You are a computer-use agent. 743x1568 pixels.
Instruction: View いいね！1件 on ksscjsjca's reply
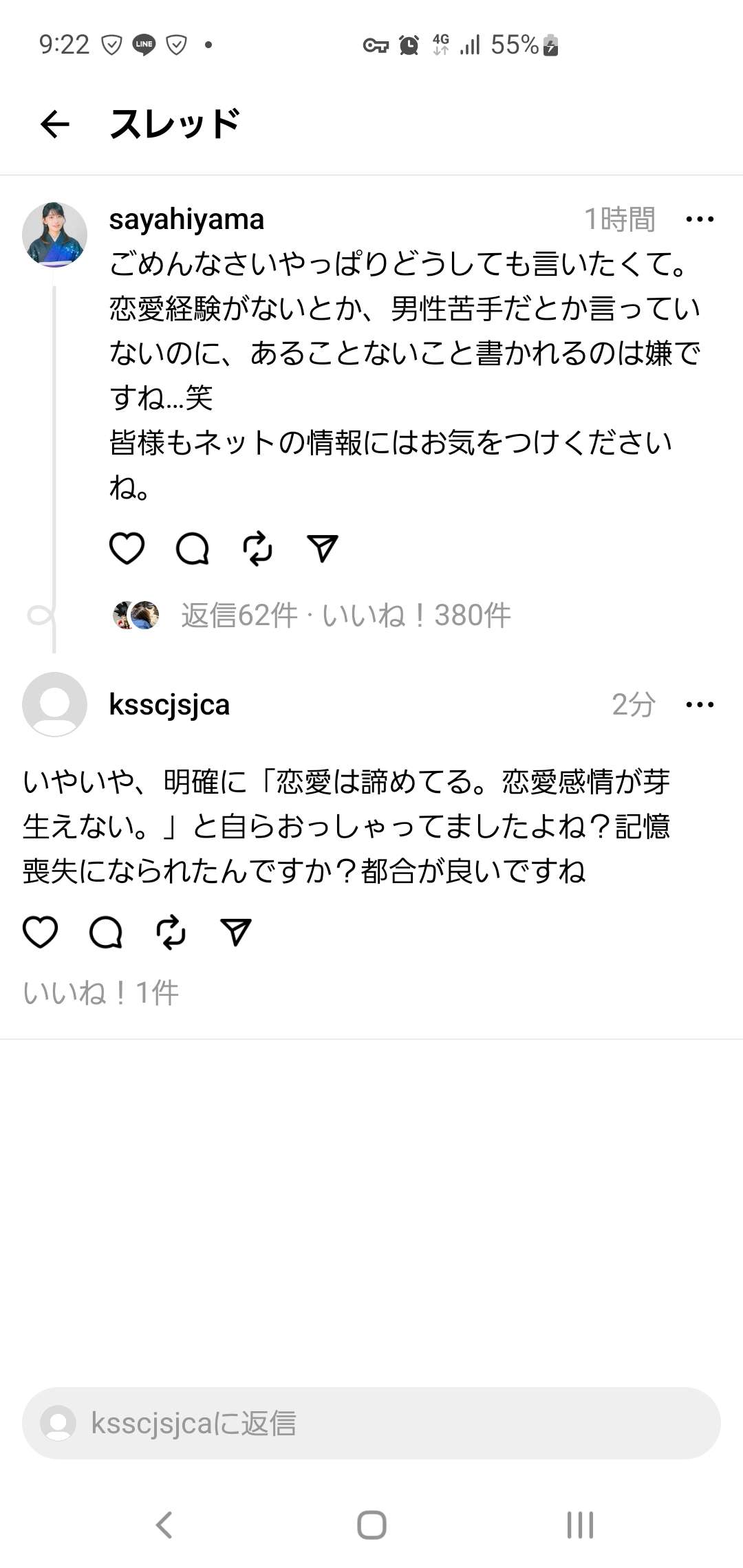(101, 993)
